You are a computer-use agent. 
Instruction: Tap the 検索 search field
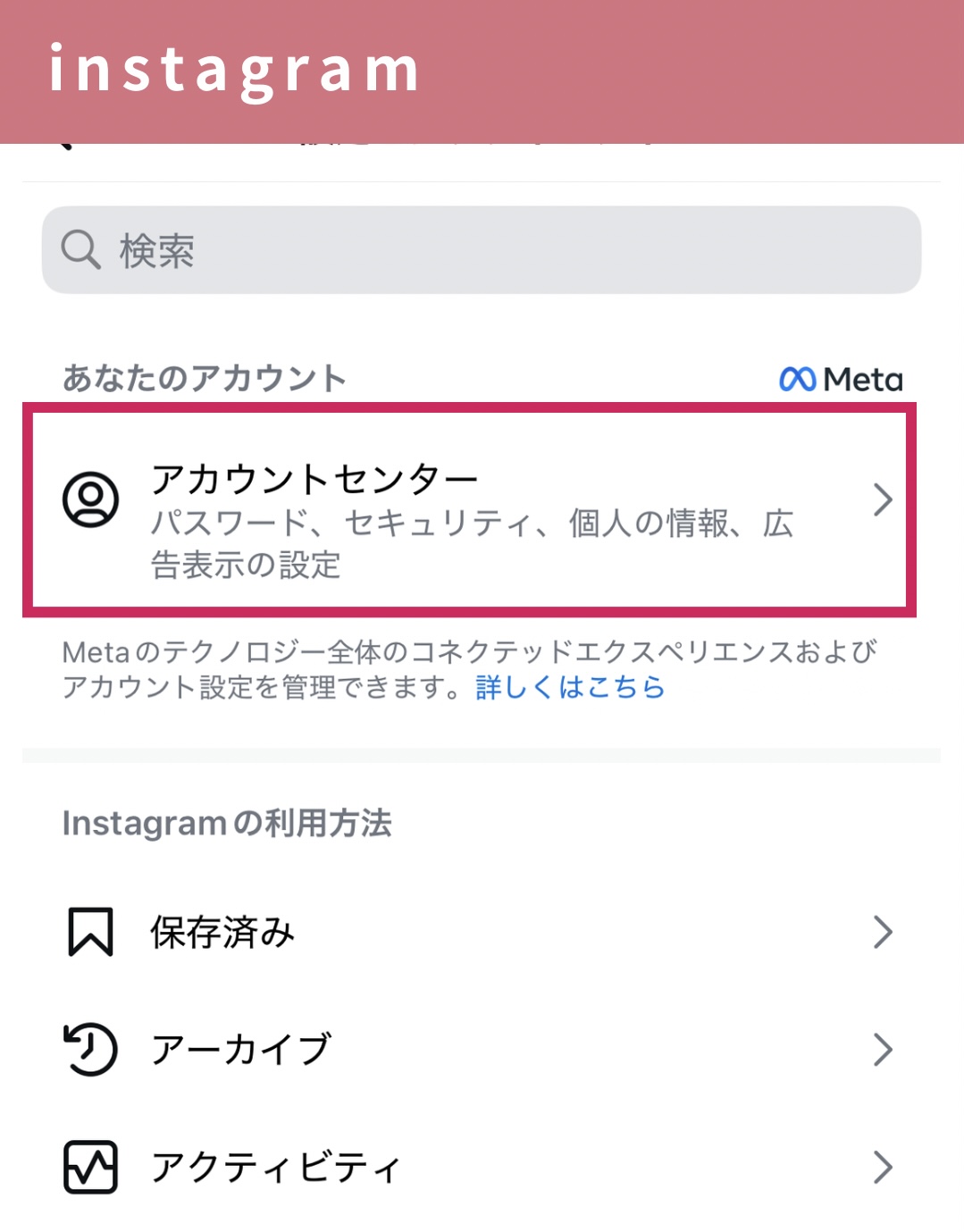coord(481,250)
